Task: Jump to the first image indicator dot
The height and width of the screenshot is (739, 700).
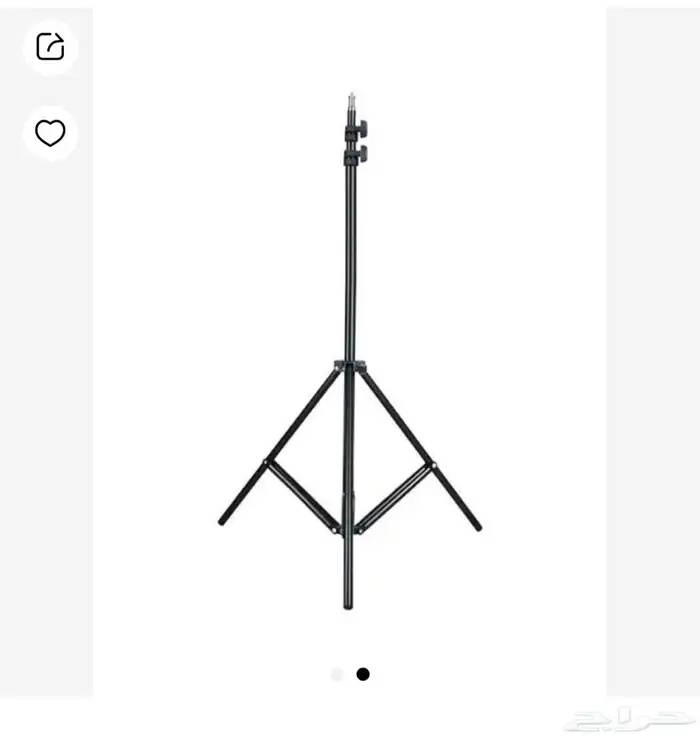Action: [337, 674]
